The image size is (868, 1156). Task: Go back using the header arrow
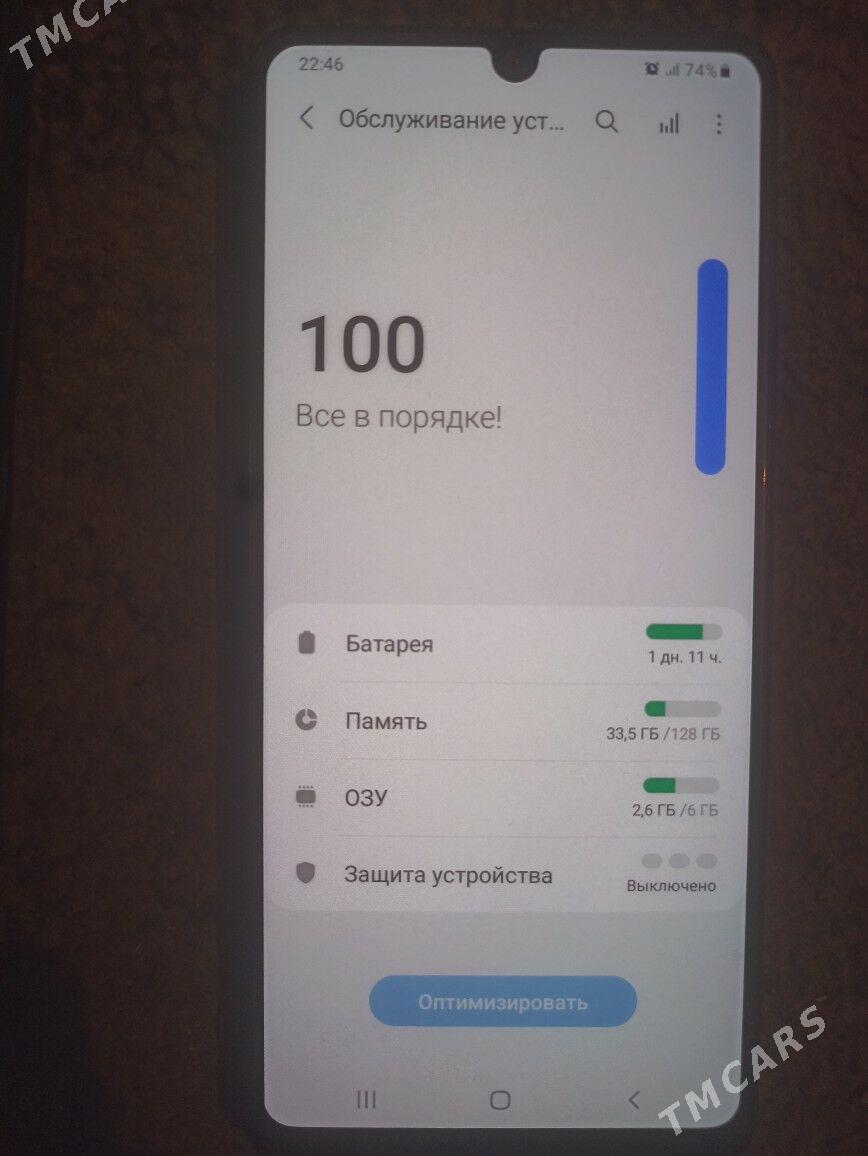coord(307,119)
